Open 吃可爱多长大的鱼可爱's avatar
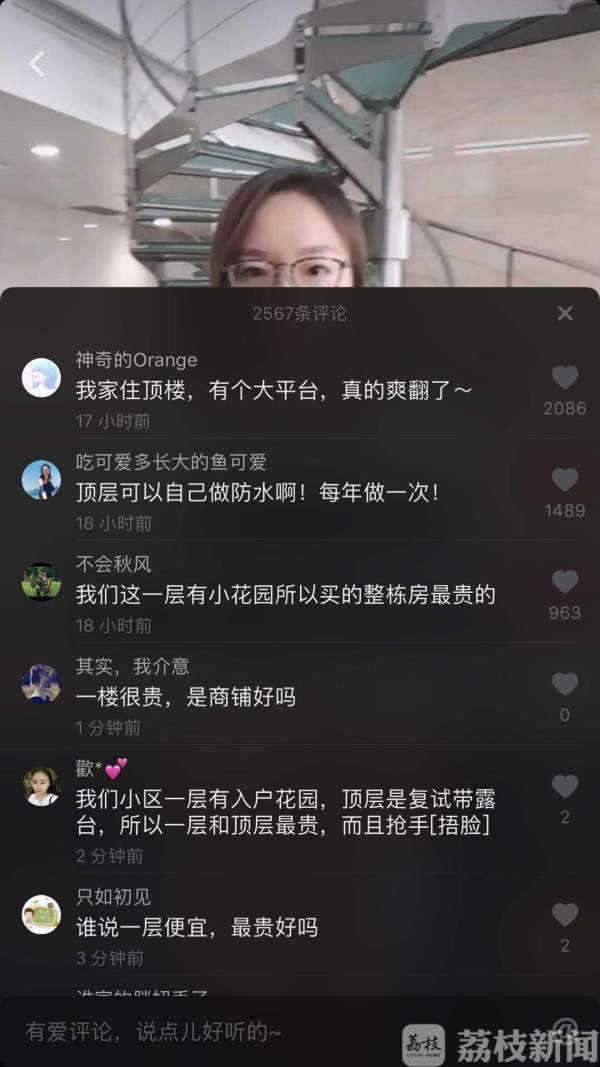This screenshot has width=600, height=1067. [42, 480]
